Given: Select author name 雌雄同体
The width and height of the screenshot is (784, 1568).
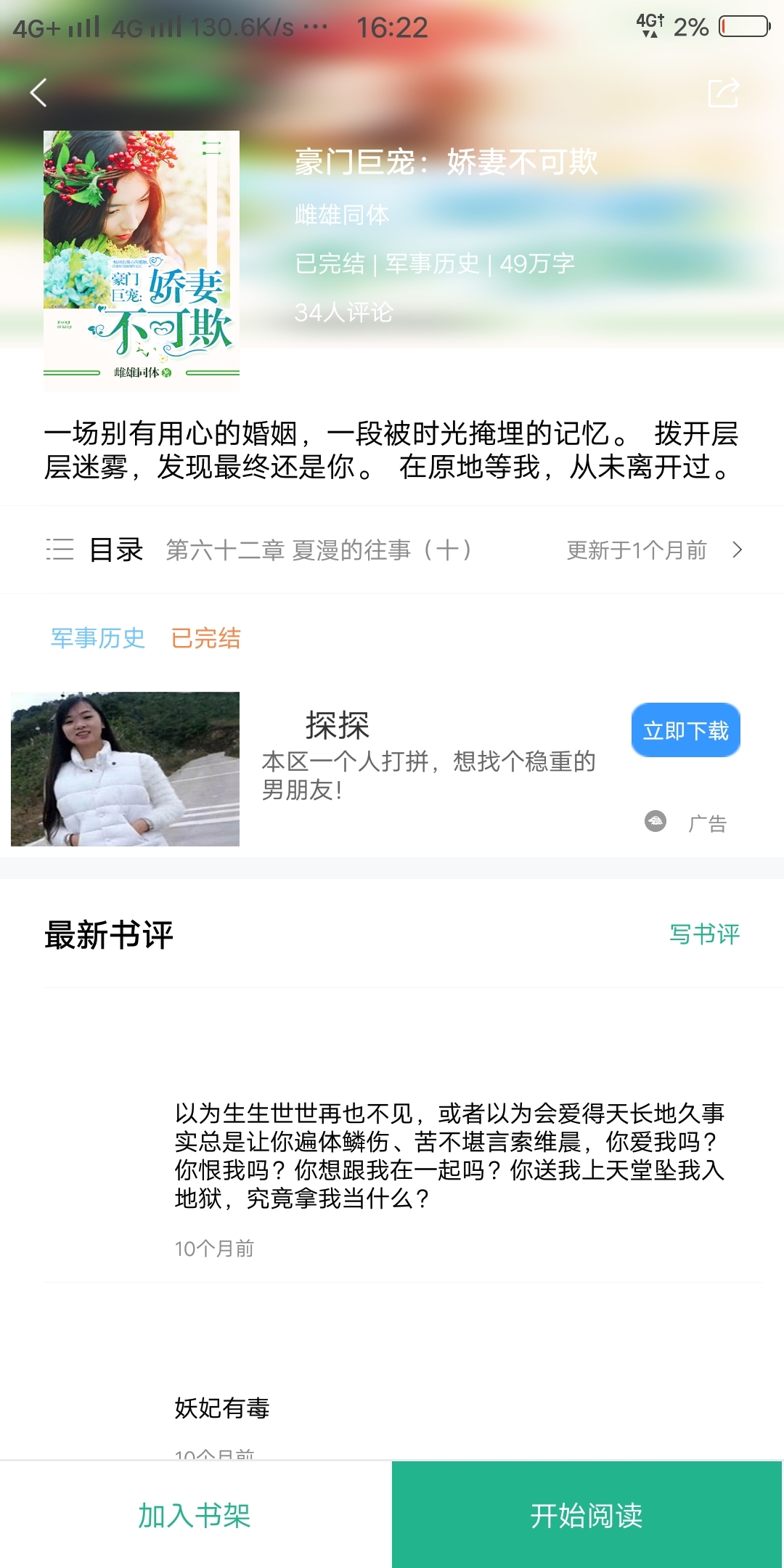Looking at the screenshot, I should 342,214.
